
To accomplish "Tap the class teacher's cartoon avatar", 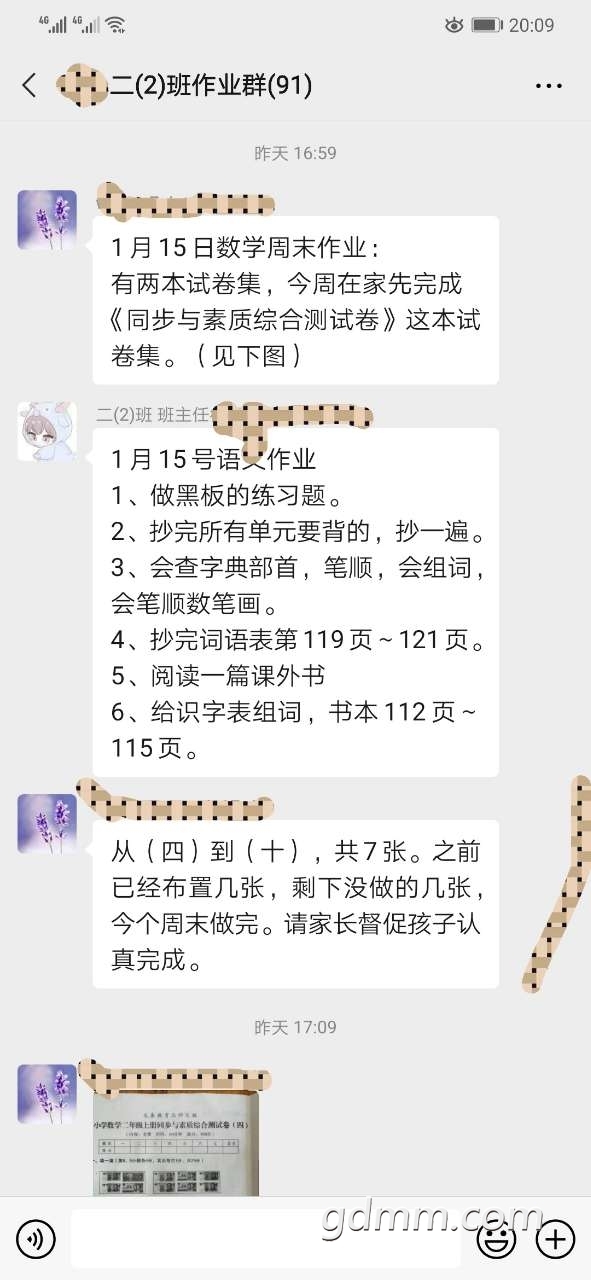I will [47, 431].
